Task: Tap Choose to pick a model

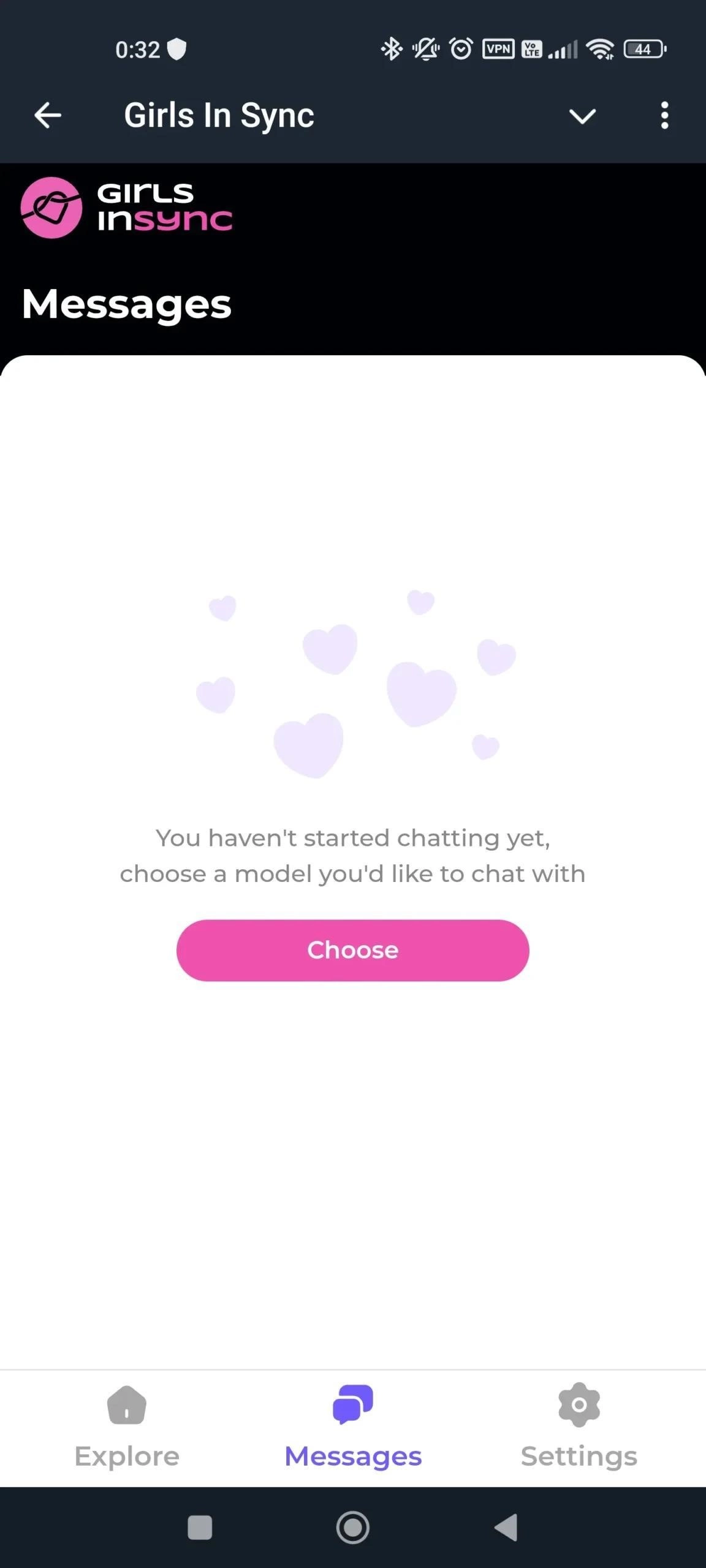Action: tap(352, 950)
